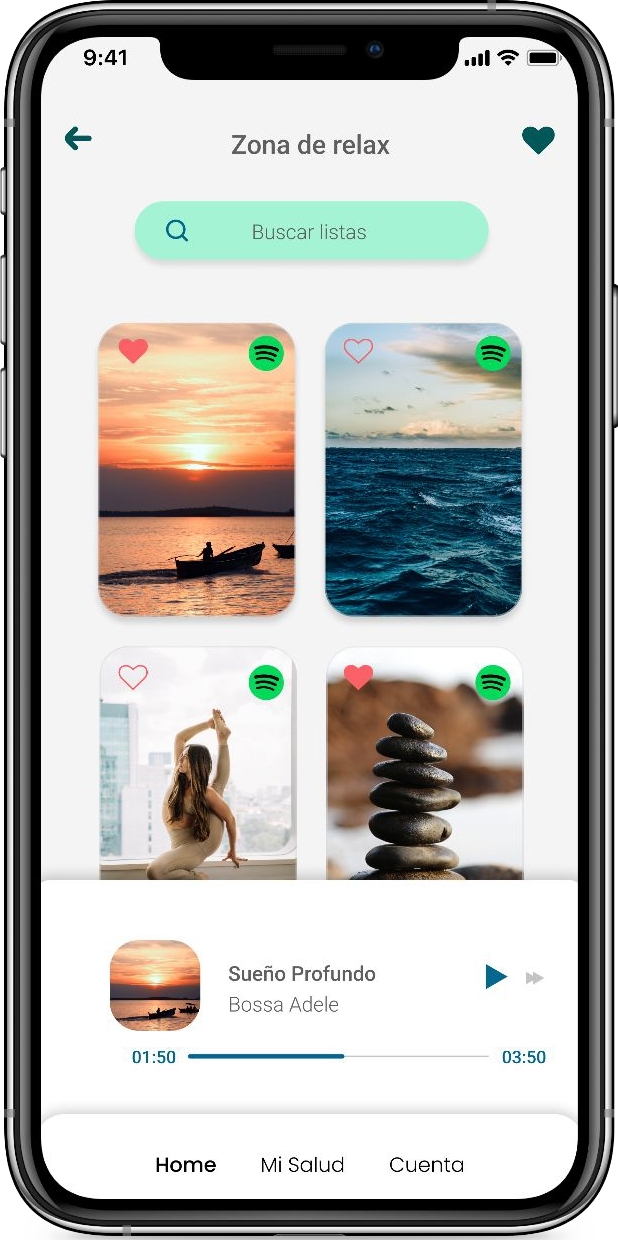Switch to the Home tab
This screenshot has width=618, height=1240.
coord(186,1165)
